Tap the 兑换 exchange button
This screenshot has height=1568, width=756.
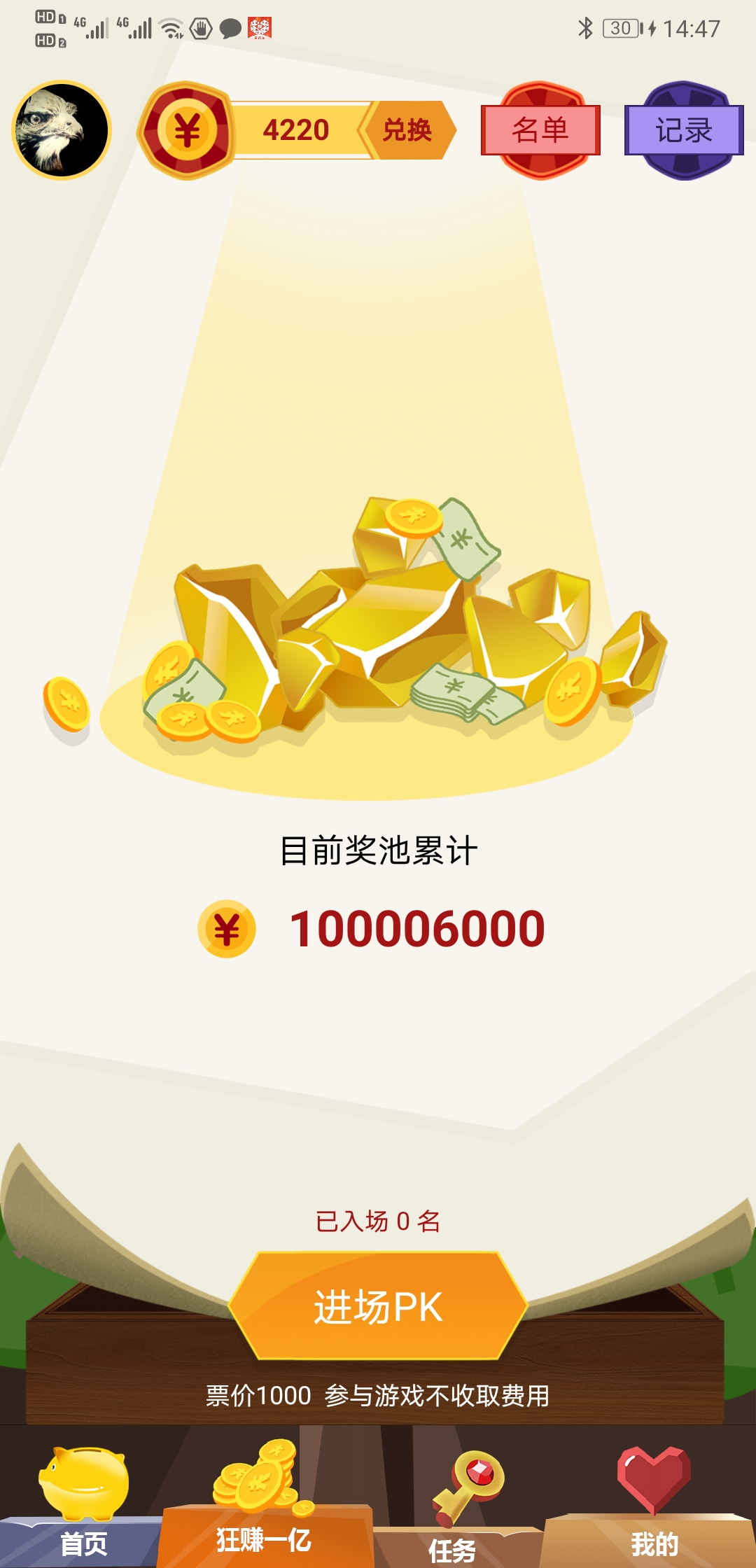407,130
